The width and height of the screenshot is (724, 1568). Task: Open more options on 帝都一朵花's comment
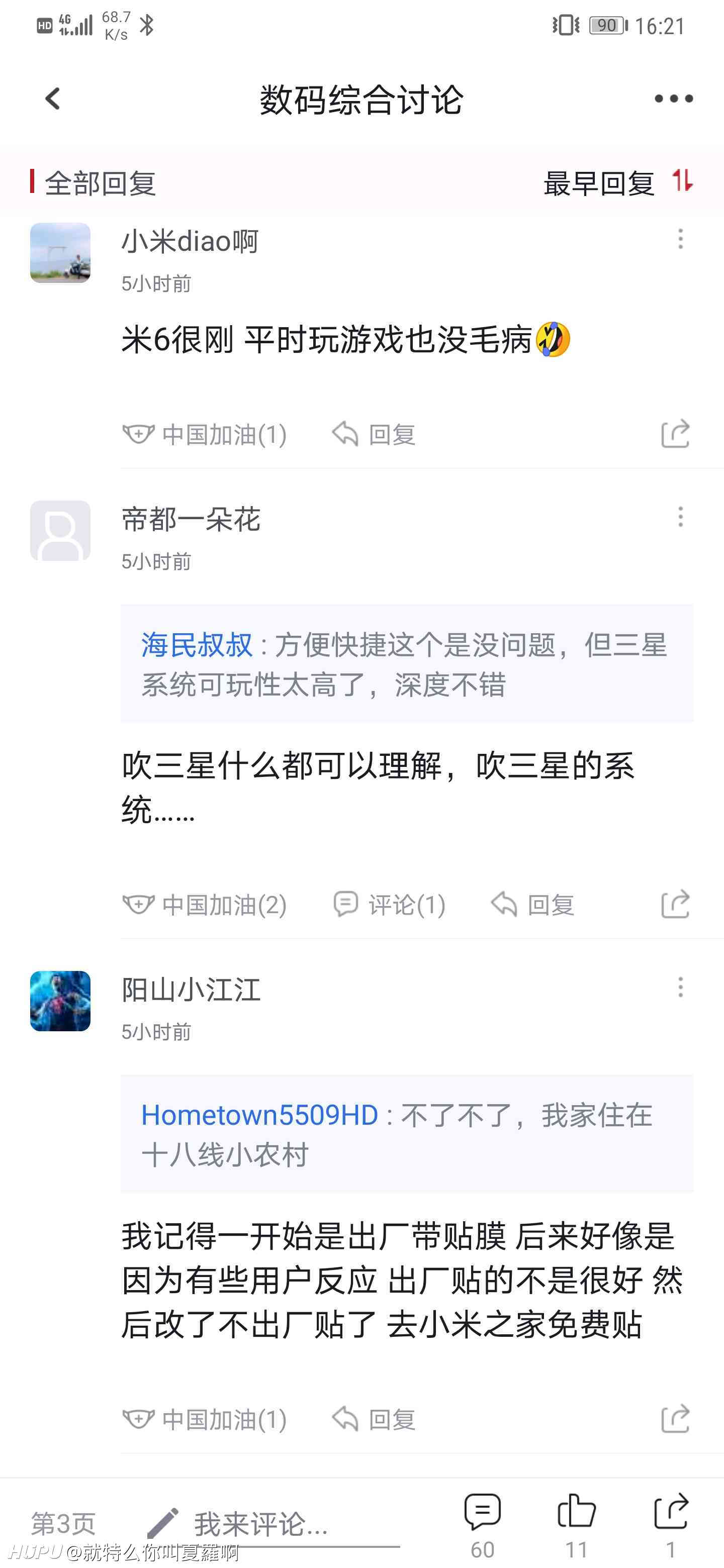point(680,517)
